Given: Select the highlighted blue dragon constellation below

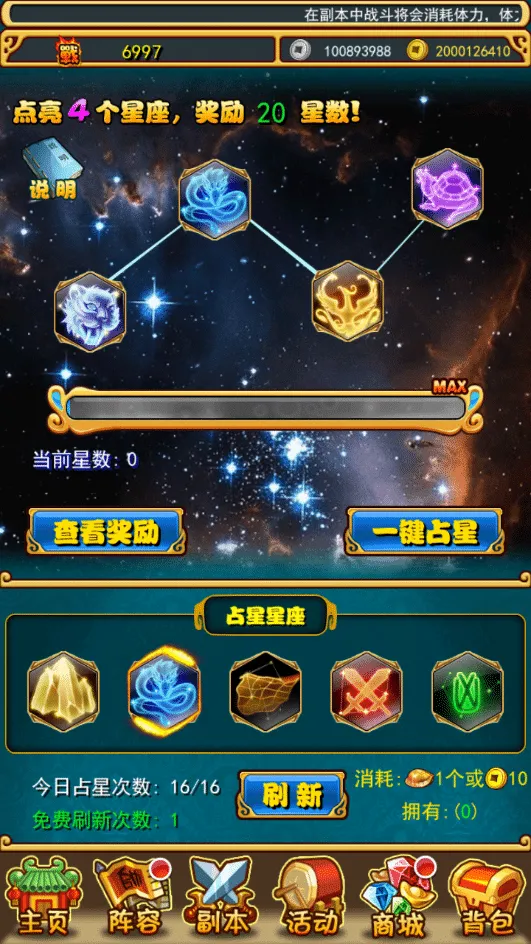Looking at the screenshot, I should pos(164,692).
